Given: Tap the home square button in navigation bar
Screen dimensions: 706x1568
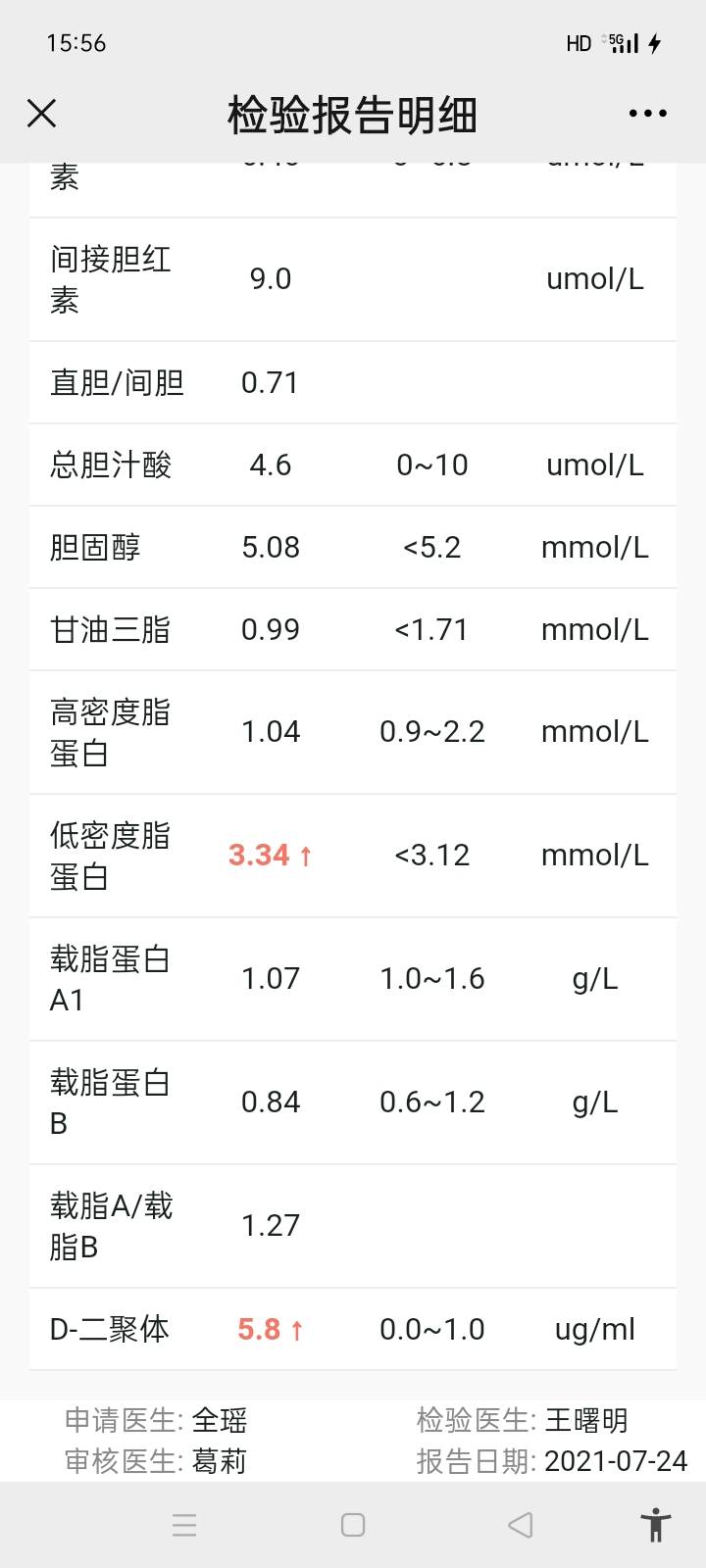Looking at the screenshot, I should click(350, 1525).
